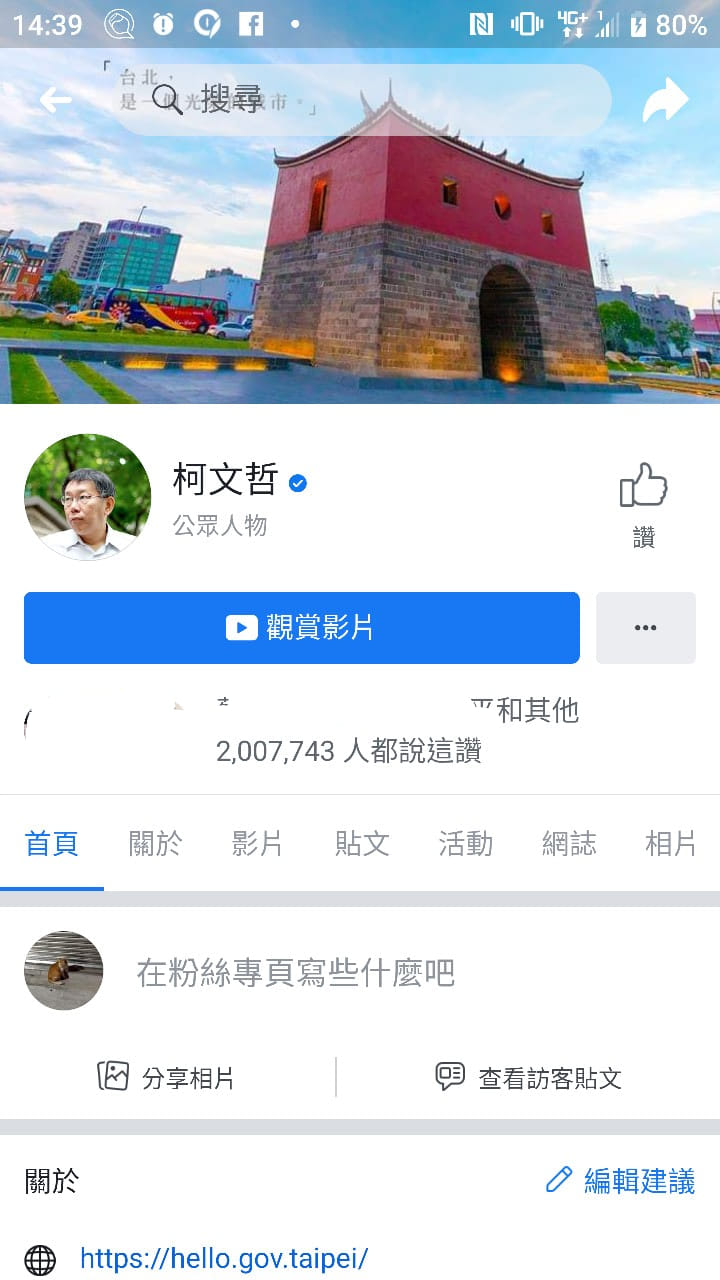Write something in 在粉絲專頁寫些什麼吧

coord(296,972)
